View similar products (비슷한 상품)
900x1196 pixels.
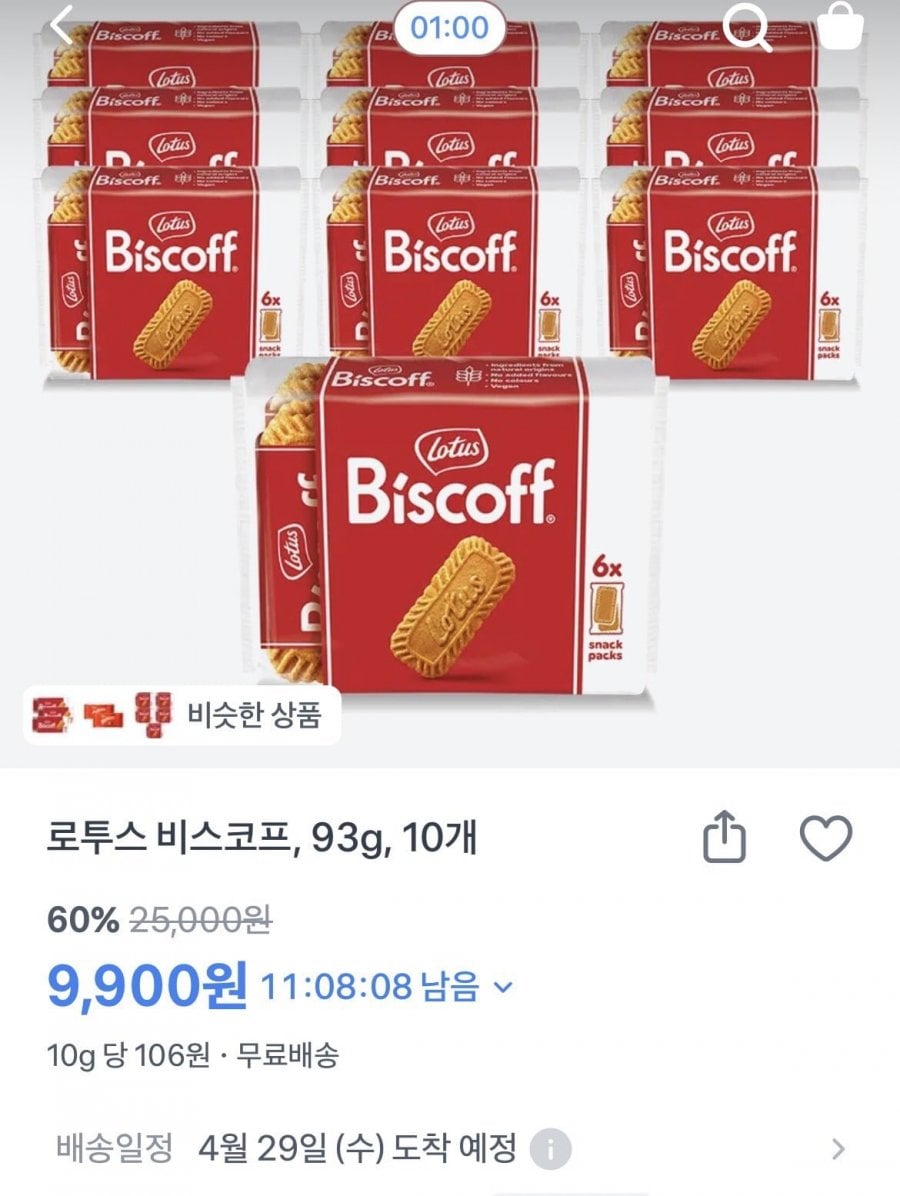click(182, 715)
